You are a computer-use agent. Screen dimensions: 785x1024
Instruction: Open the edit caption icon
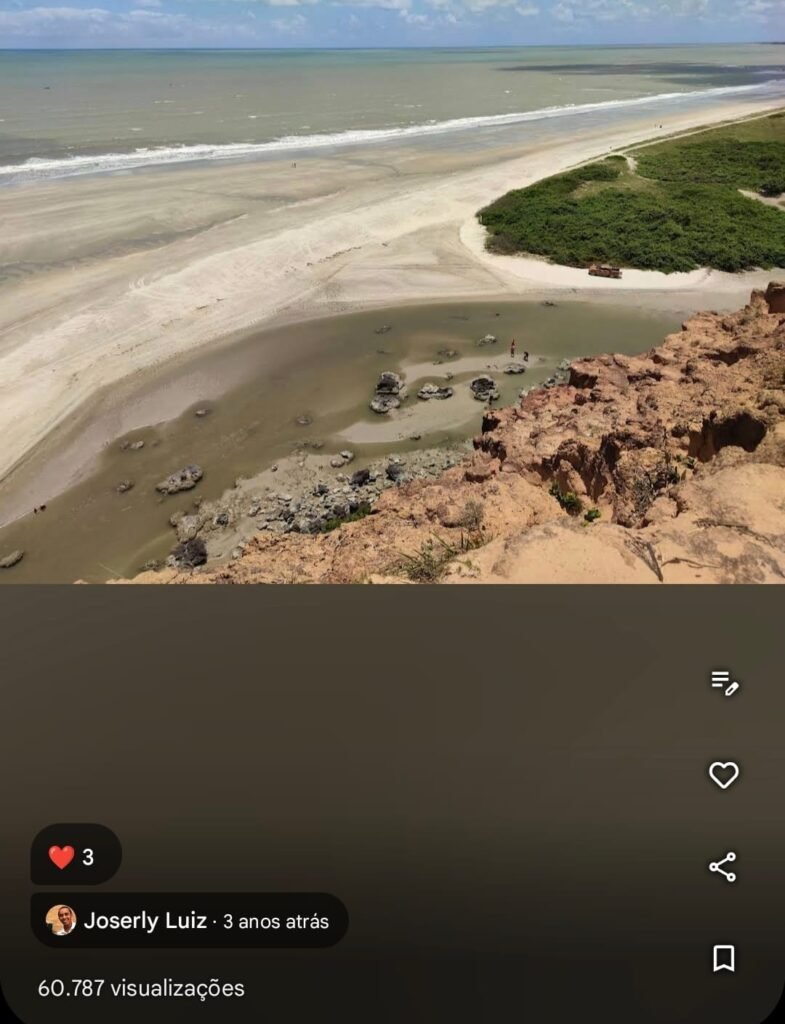pyautogui.click(x=724, y=683)
